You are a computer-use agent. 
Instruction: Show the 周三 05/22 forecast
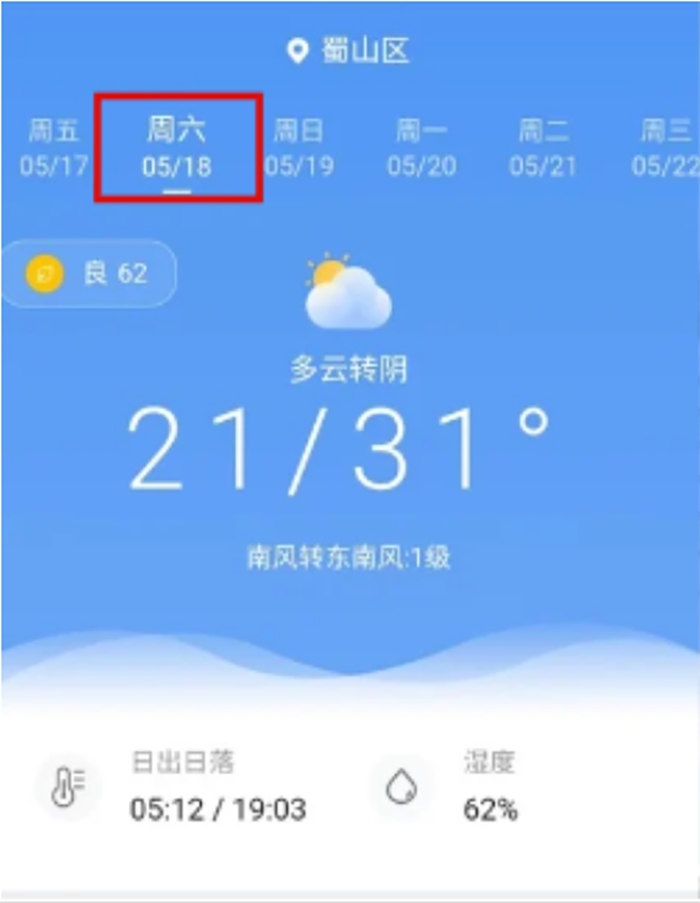(x=665, y=147)
